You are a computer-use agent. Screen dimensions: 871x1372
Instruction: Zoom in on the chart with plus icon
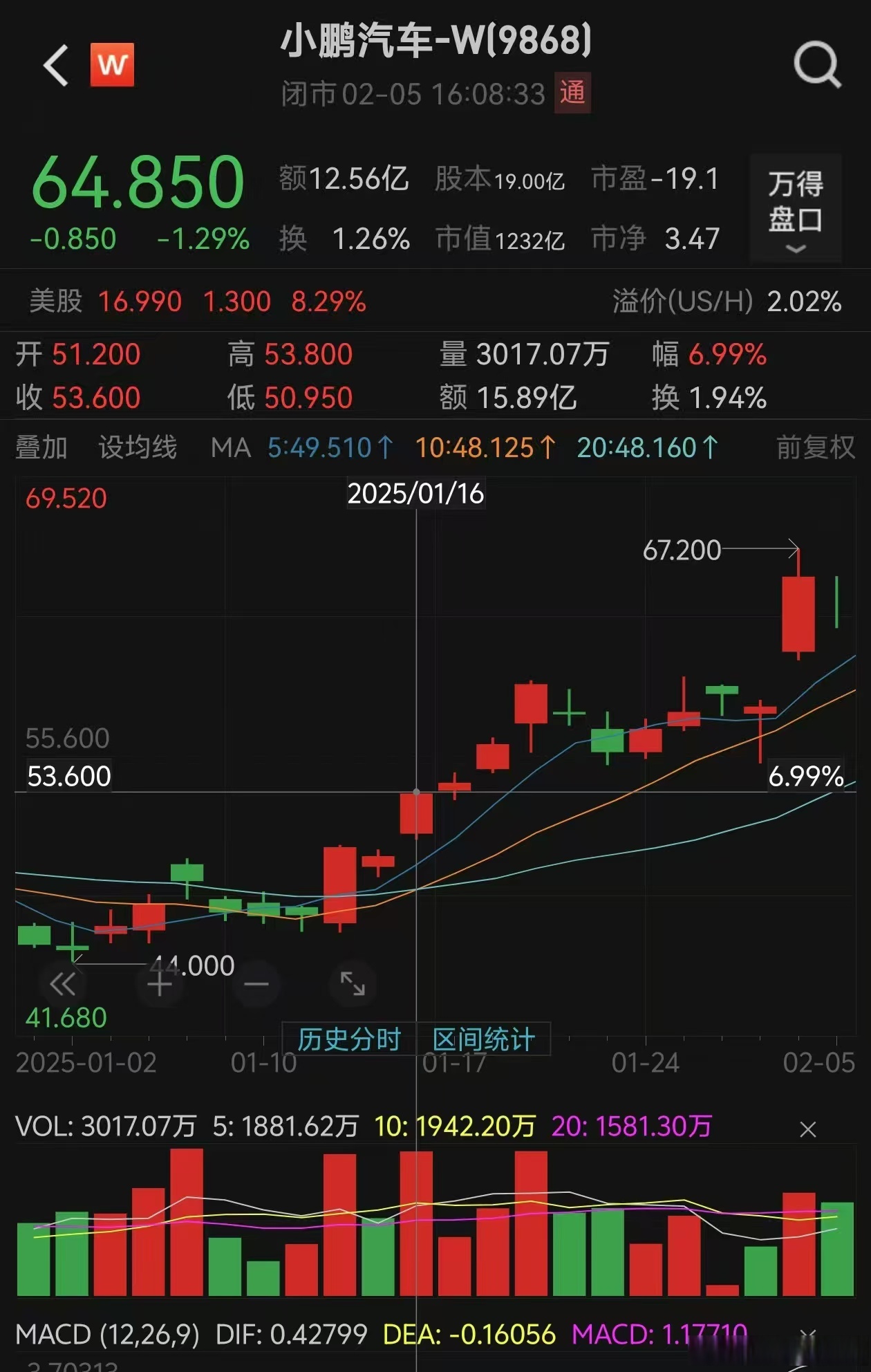point(160,983)
